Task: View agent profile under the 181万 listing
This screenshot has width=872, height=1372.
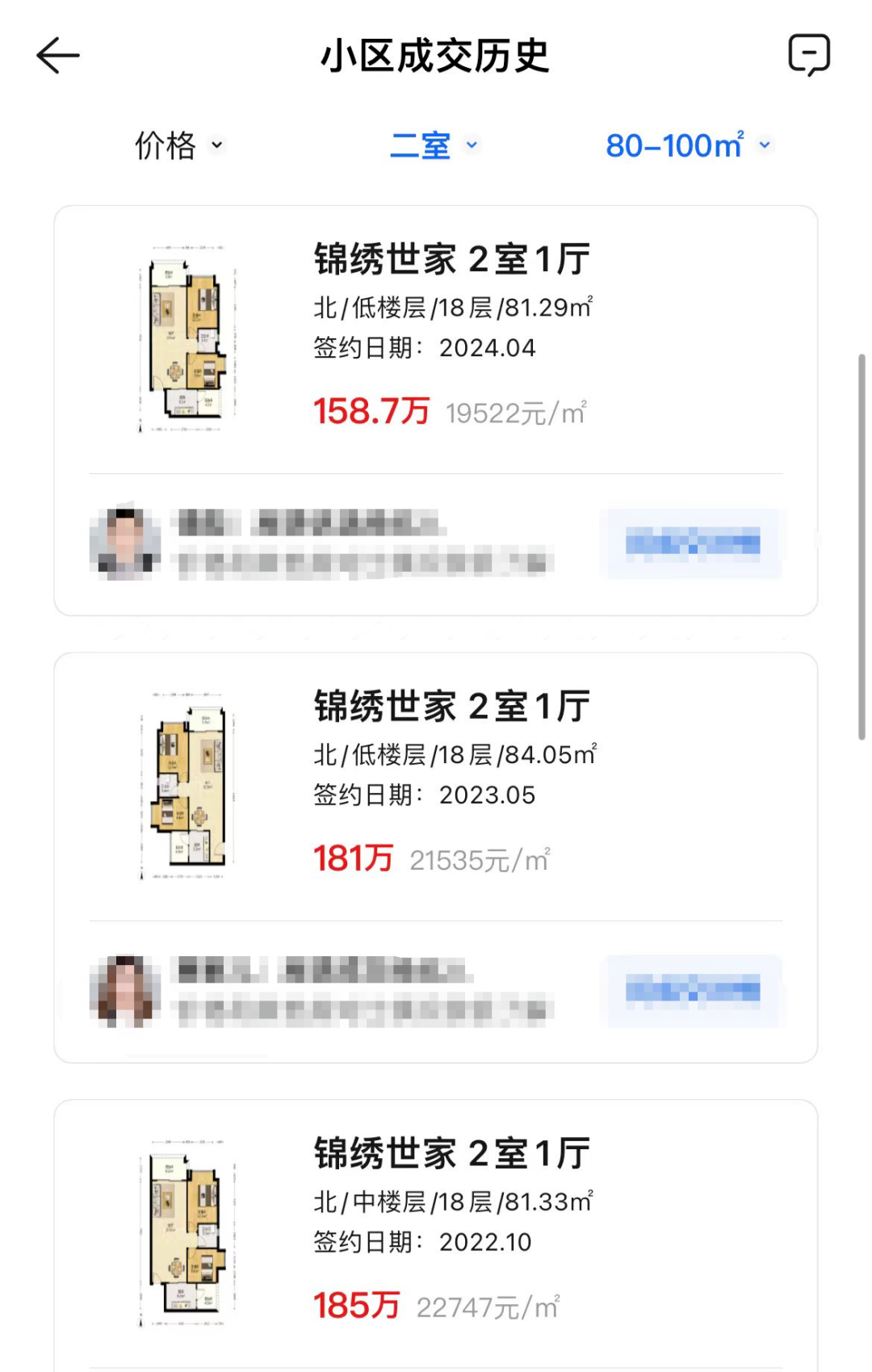Action: [124, 989]
